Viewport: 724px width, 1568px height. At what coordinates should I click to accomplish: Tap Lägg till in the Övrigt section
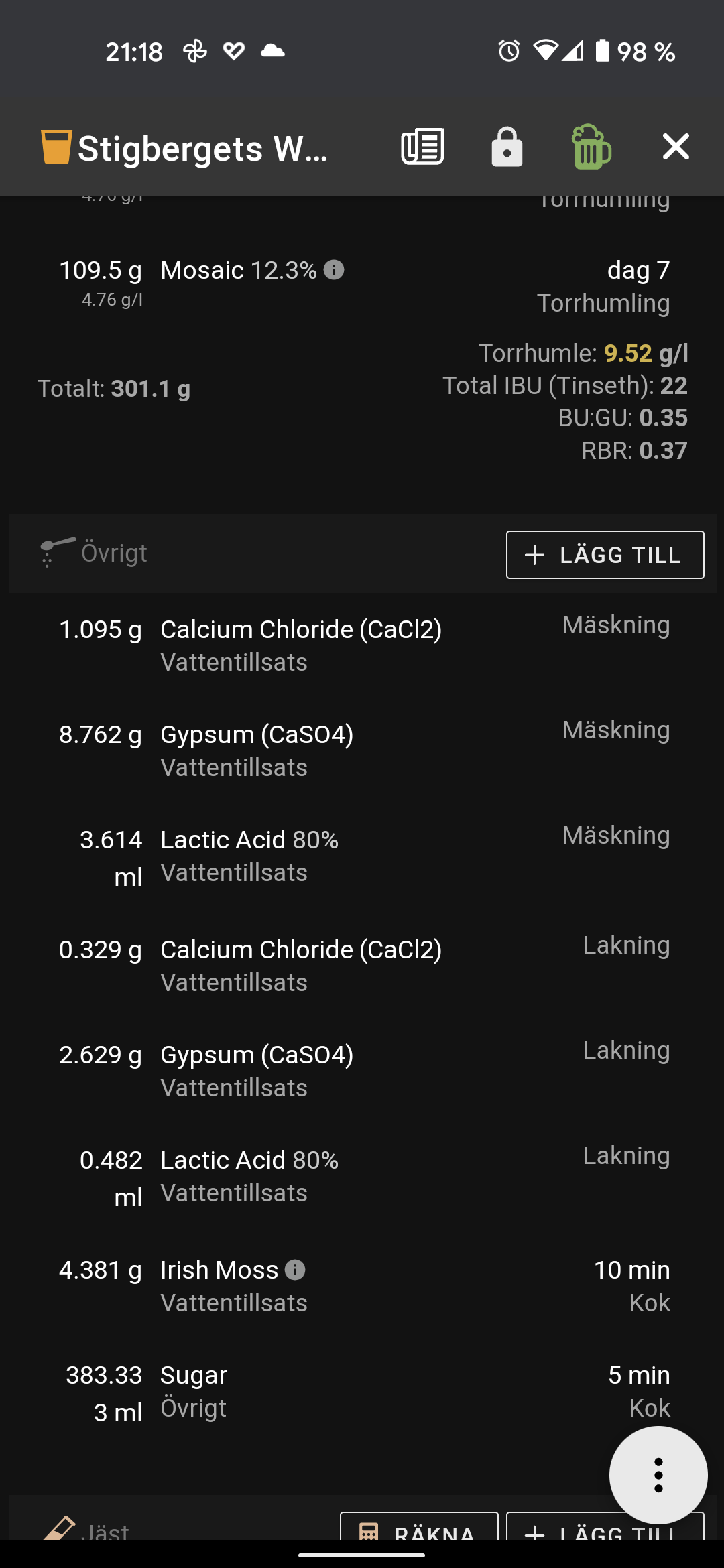(x=605, y=555)
